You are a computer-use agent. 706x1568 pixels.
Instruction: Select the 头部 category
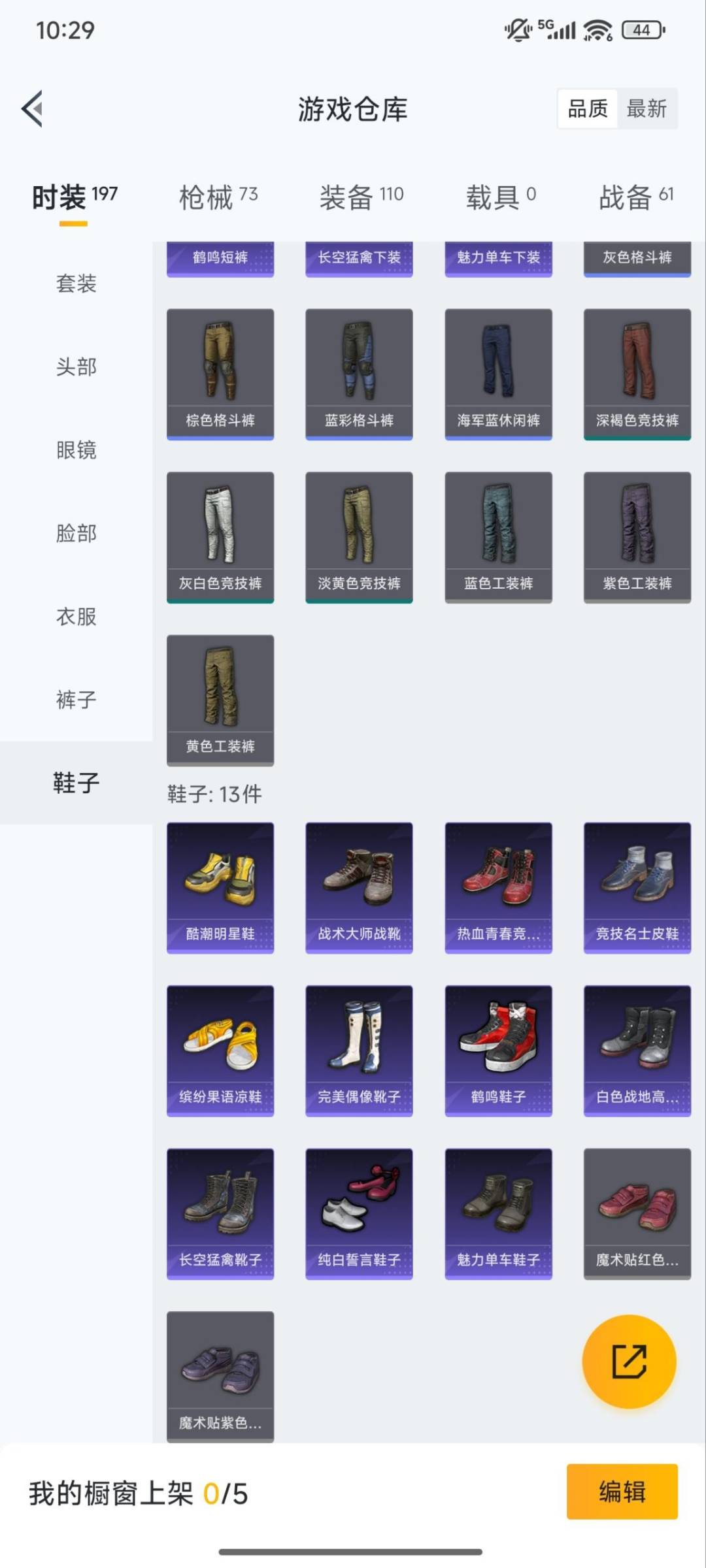point(75,367)
